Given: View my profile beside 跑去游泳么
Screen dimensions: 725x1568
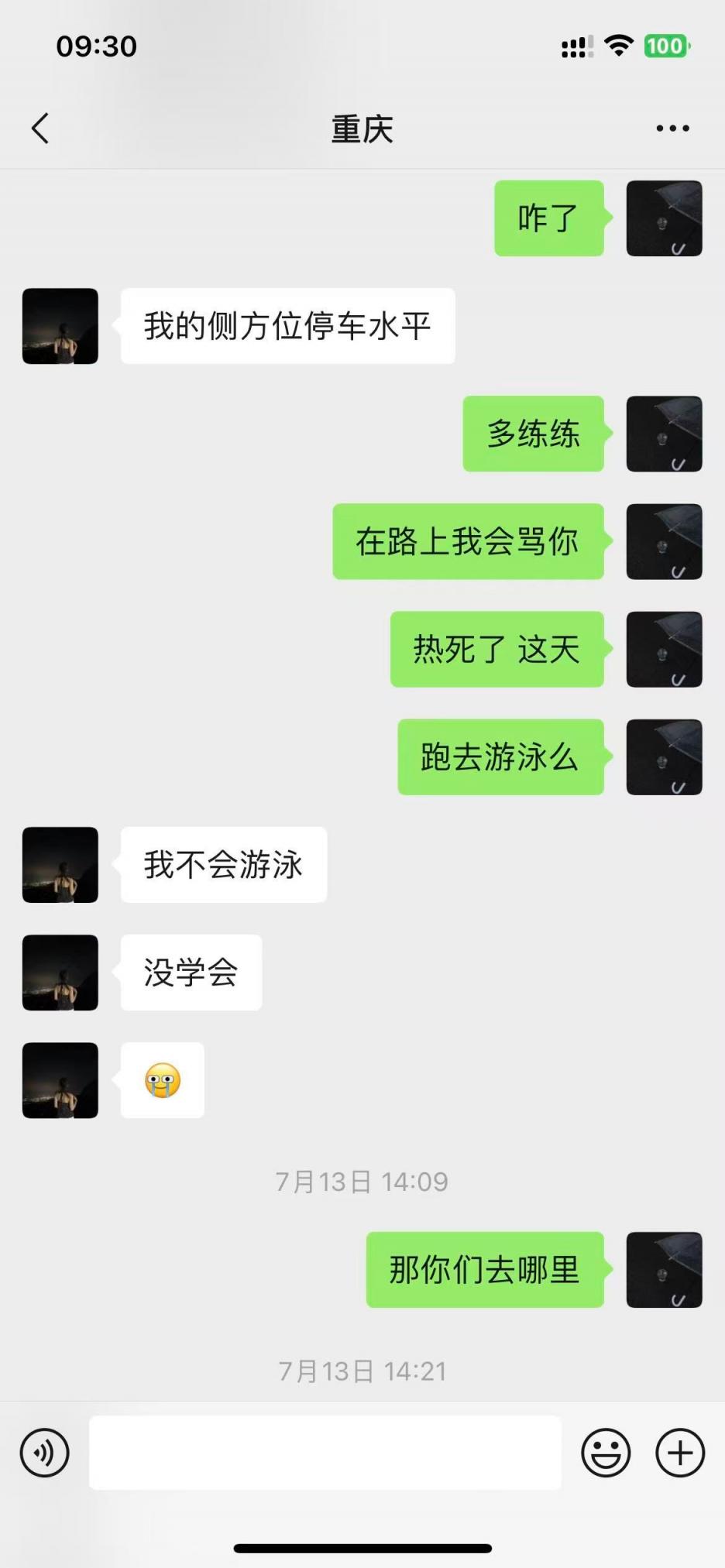Looking at the screenshot, I should [x=664, y=757].
